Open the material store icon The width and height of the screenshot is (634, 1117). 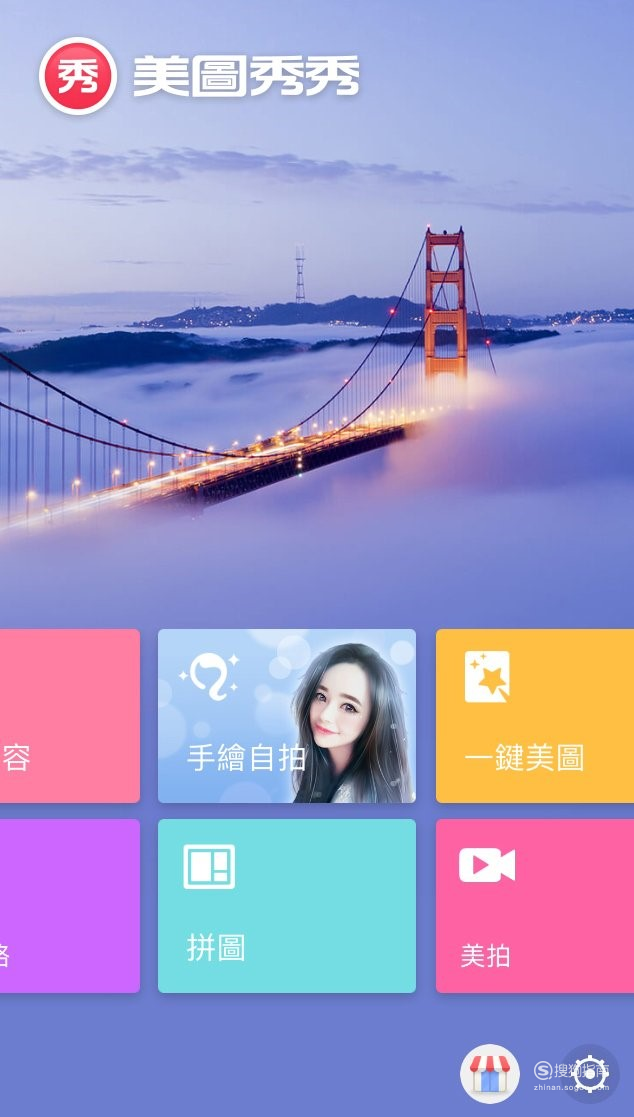point(489,1073)
